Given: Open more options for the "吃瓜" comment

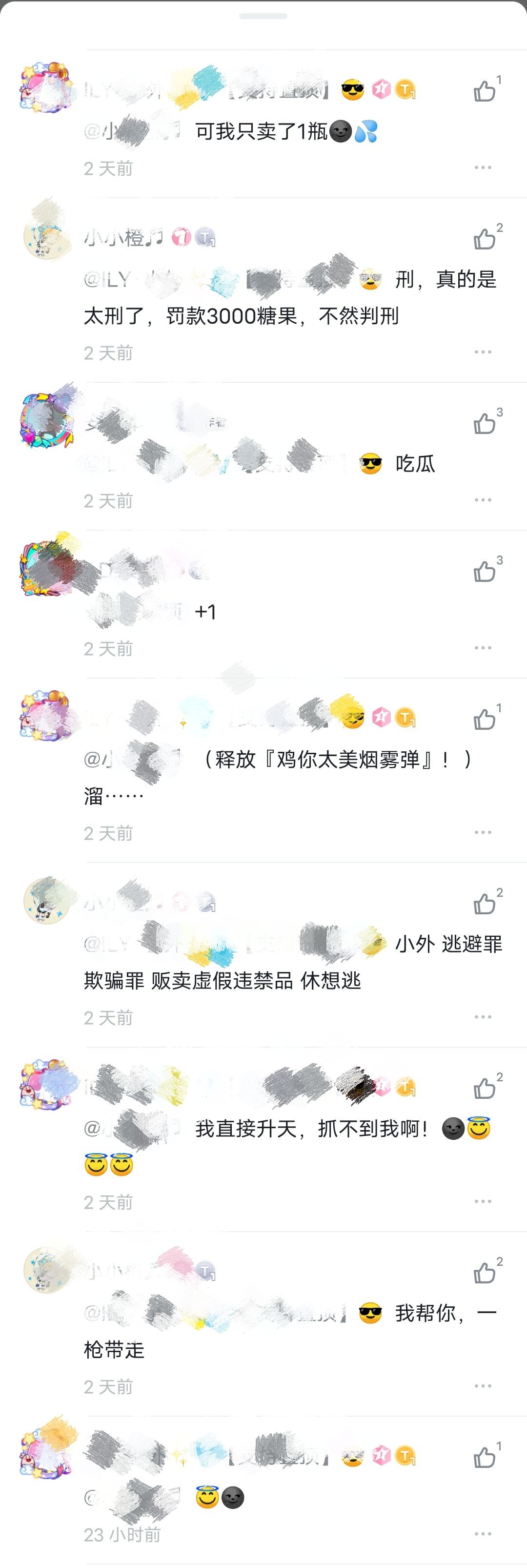Looking at the screenshot, I should 483,500.
